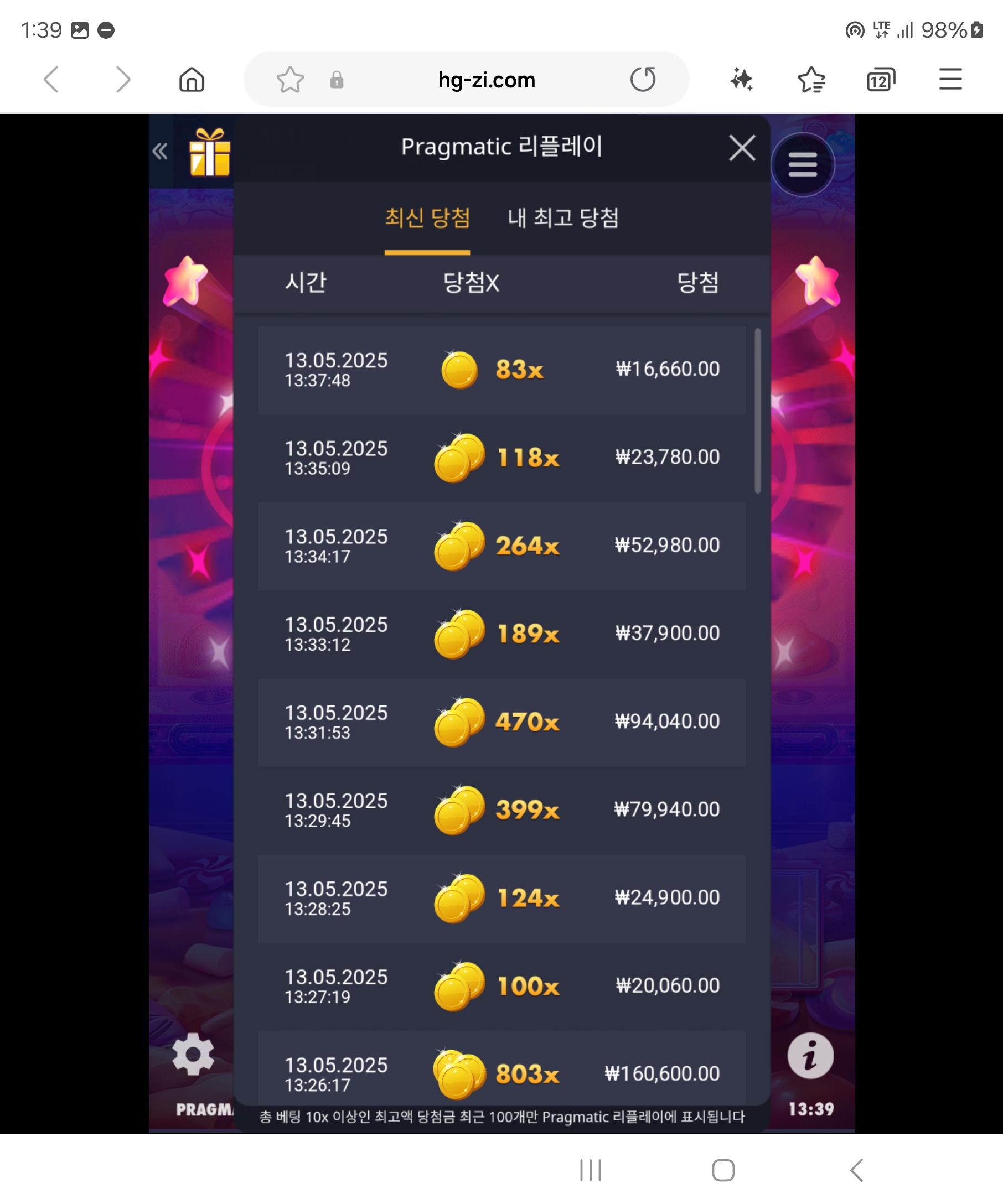
Task: Go to the browser home page
Action: click(x=192, y=80)
